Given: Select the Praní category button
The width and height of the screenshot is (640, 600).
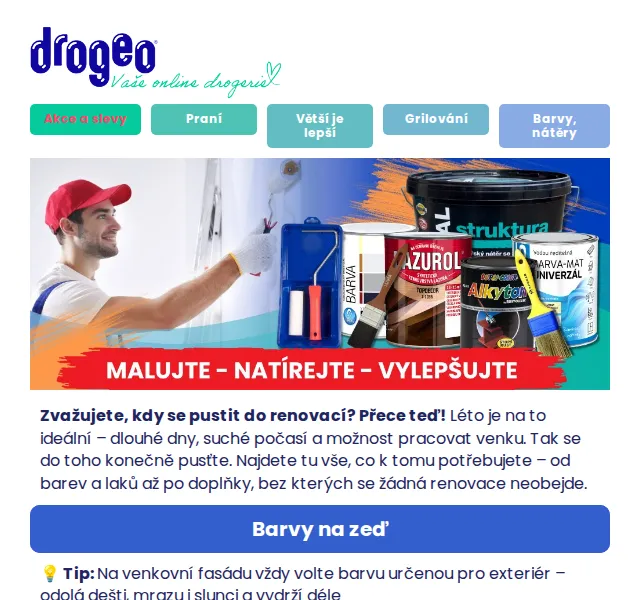Looking at the screenshot, I should 204,119.
